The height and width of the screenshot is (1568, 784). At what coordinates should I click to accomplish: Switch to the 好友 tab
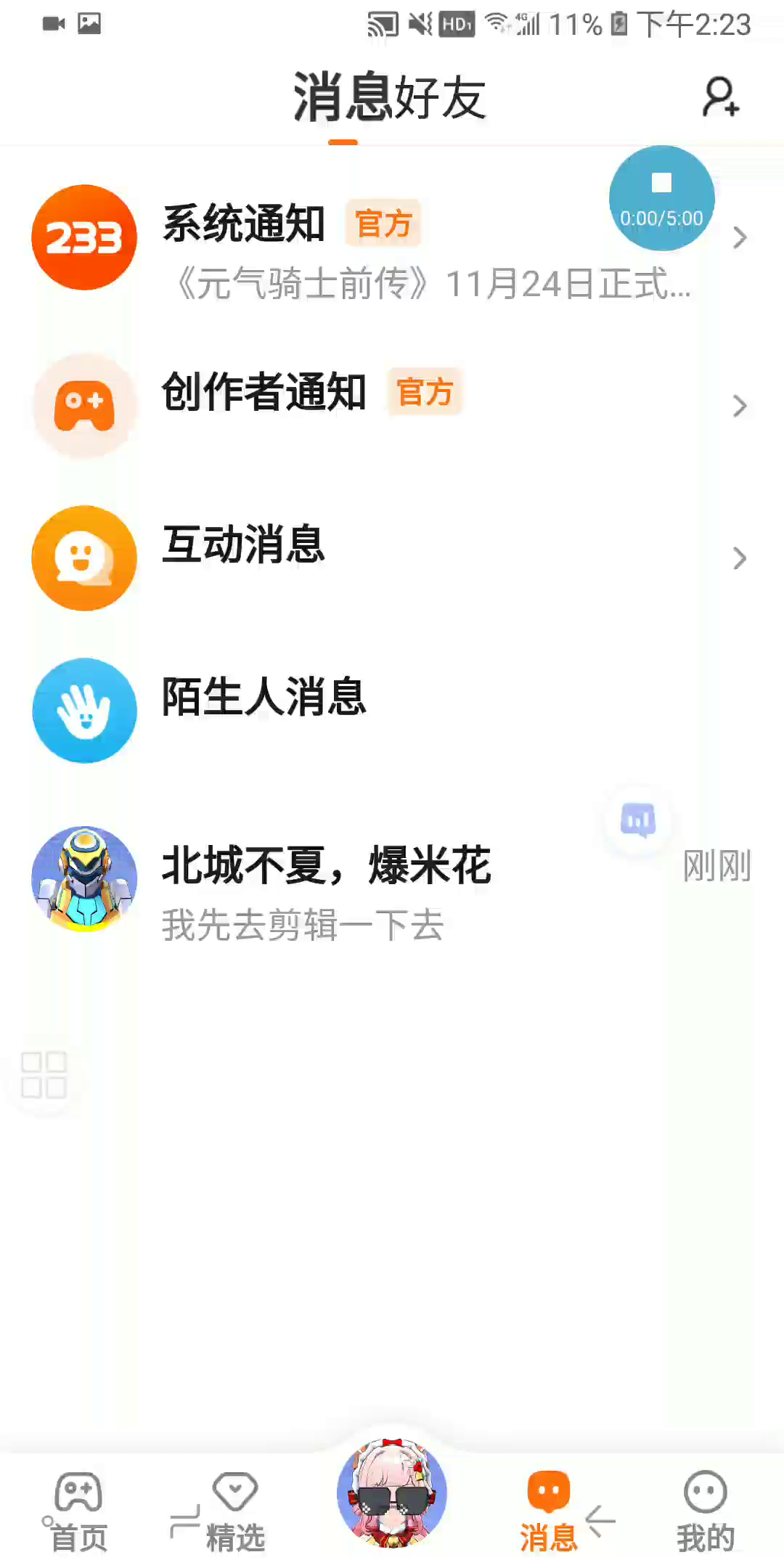click(x=441, y=98)
